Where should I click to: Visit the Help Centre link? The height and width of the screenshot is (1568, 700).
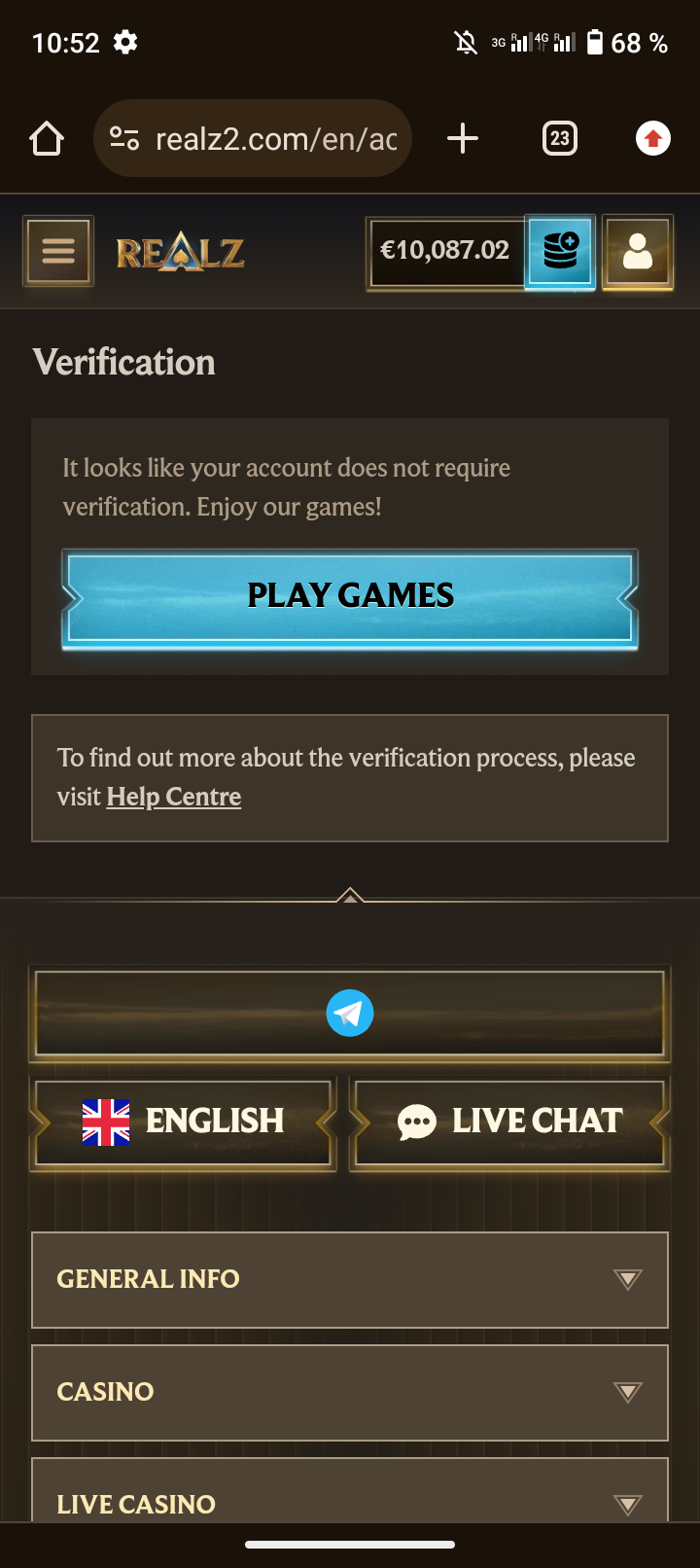[174, 798]
